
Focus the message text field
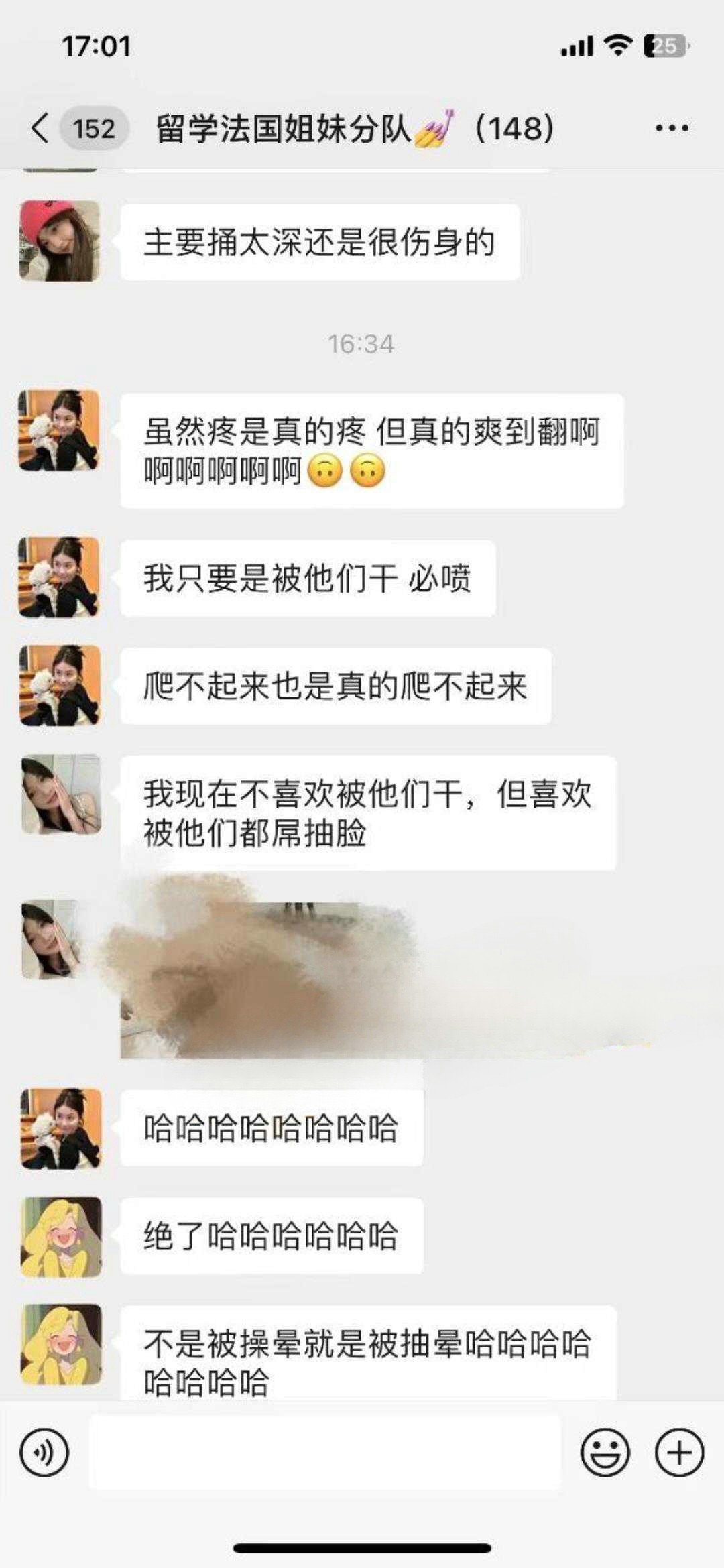tap(324, 1453)
